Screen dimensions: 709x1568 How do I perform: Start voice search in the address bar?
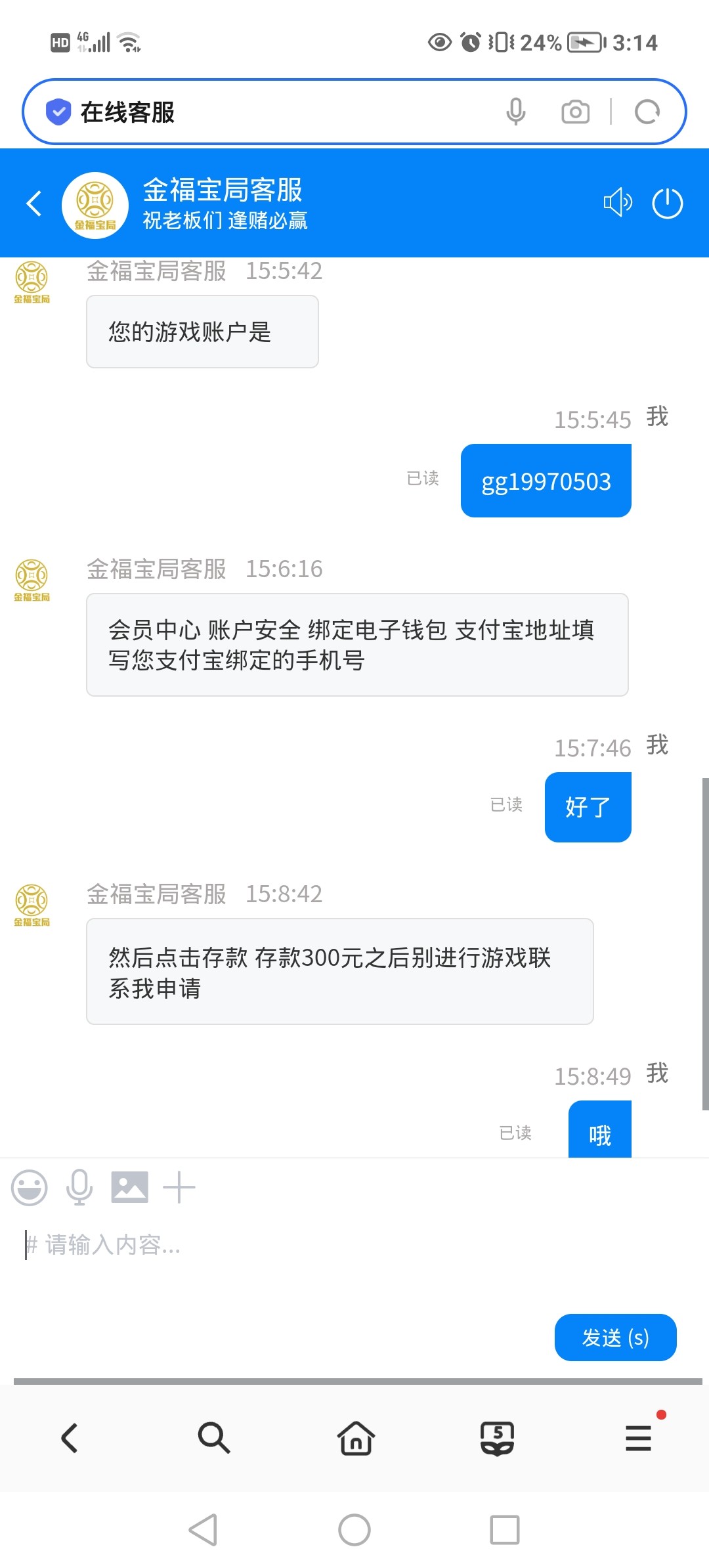point(516,111)
